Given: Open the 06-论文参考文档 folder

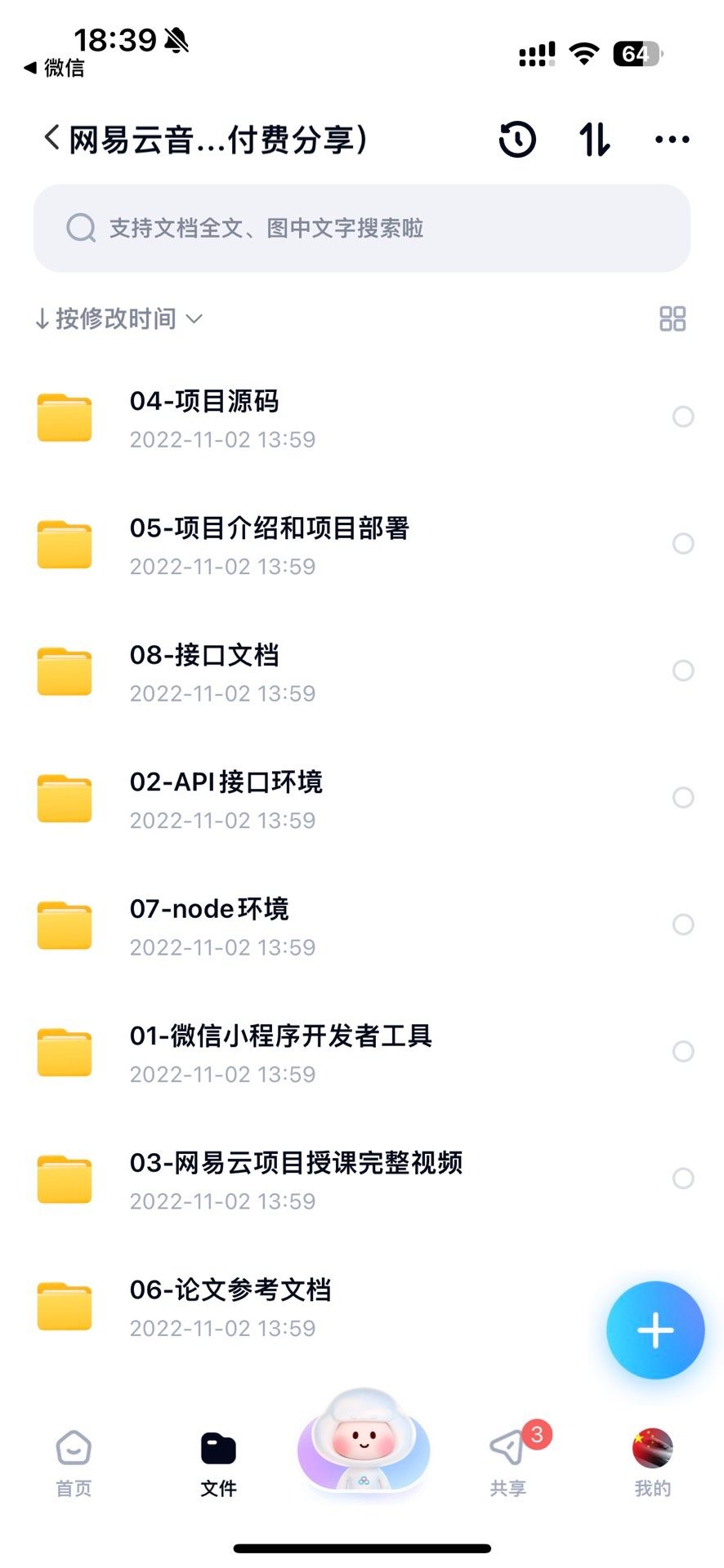Looking at the screenshot, I should click(x=230, y=1306).
